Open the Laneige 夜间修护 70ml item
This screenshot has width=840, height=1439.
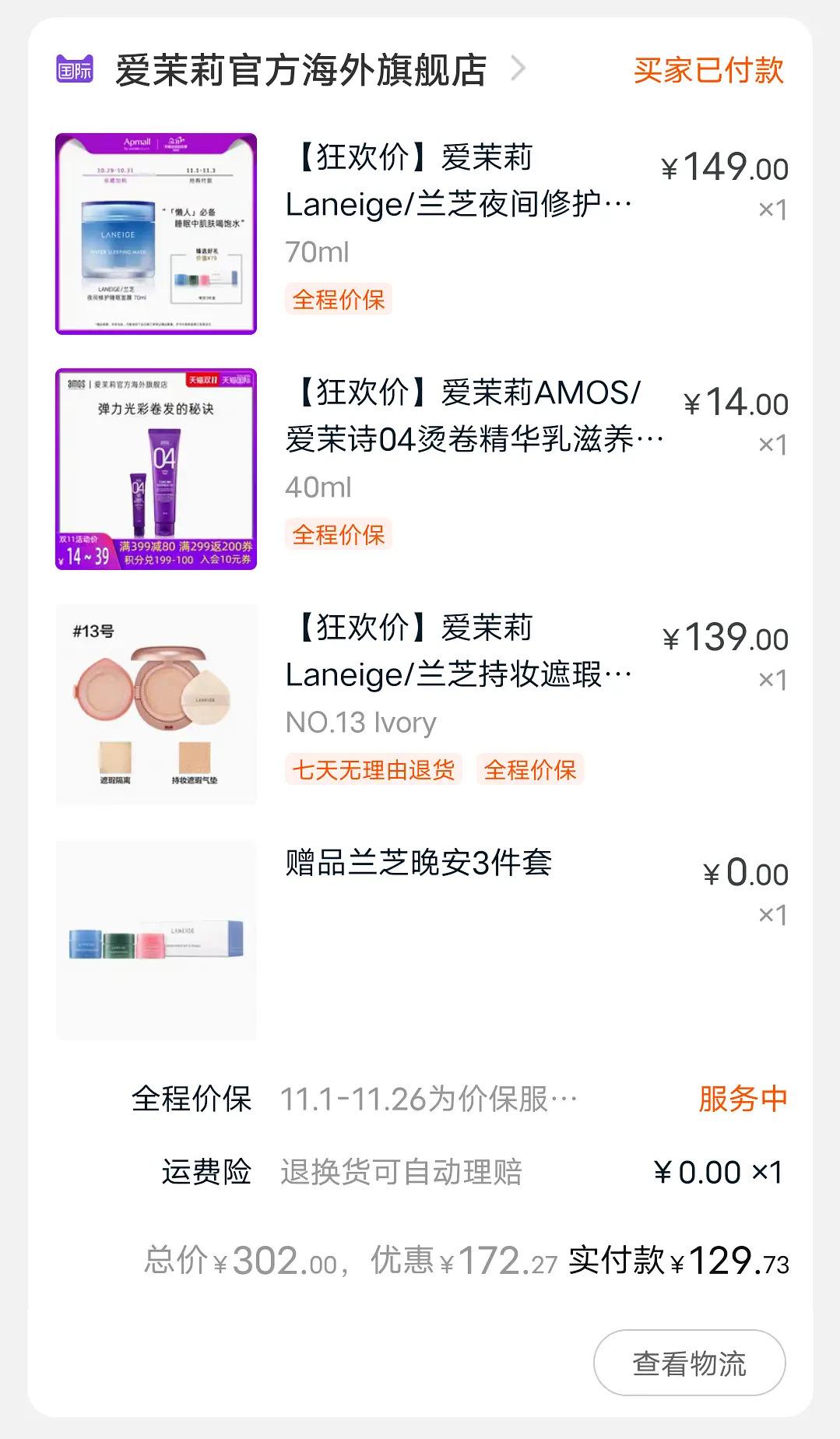pyautogui.click(x=458, y=204)
